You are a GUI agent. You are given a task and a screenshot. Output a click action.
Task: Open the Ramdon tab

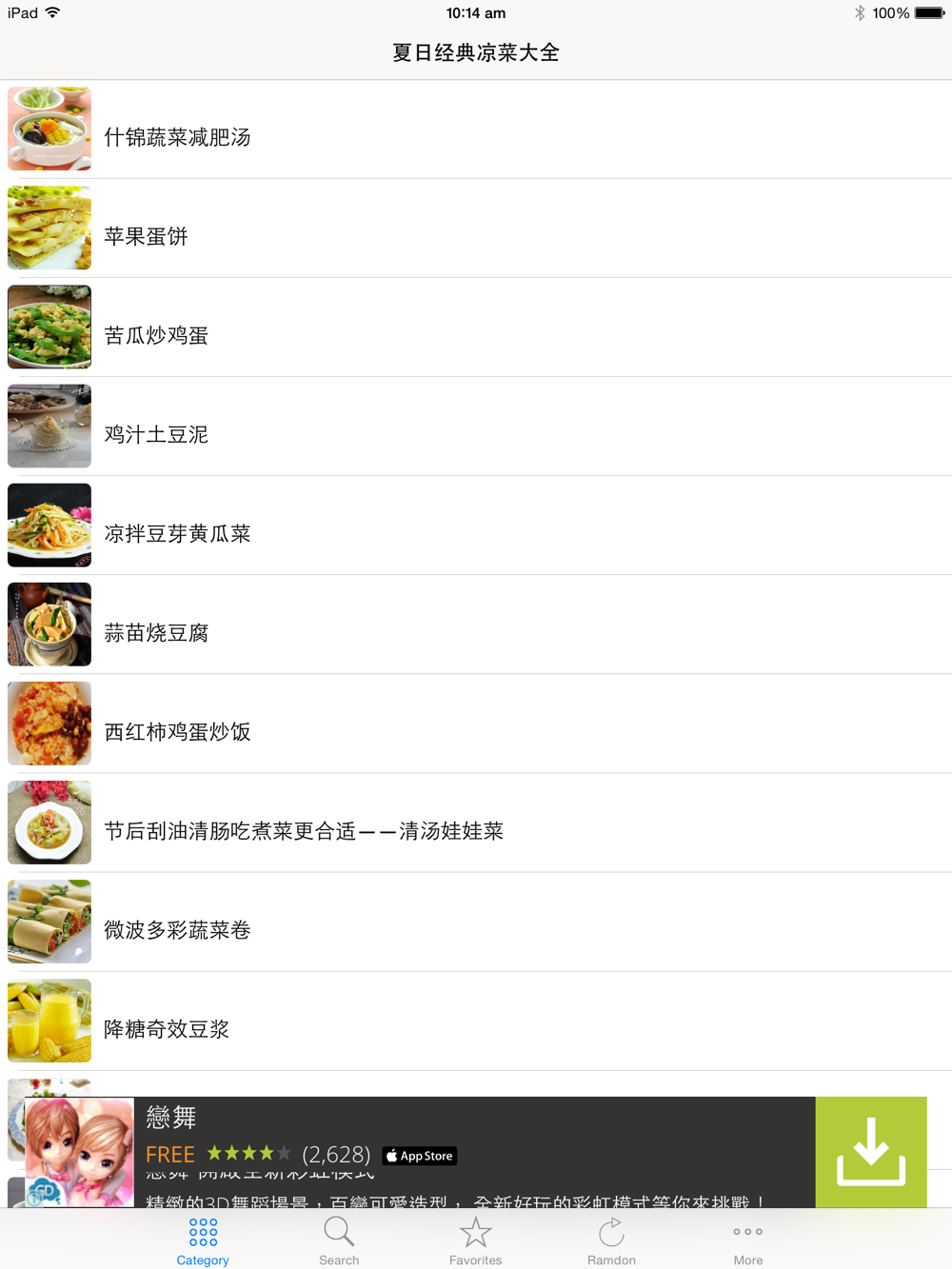coord(611,1240)
